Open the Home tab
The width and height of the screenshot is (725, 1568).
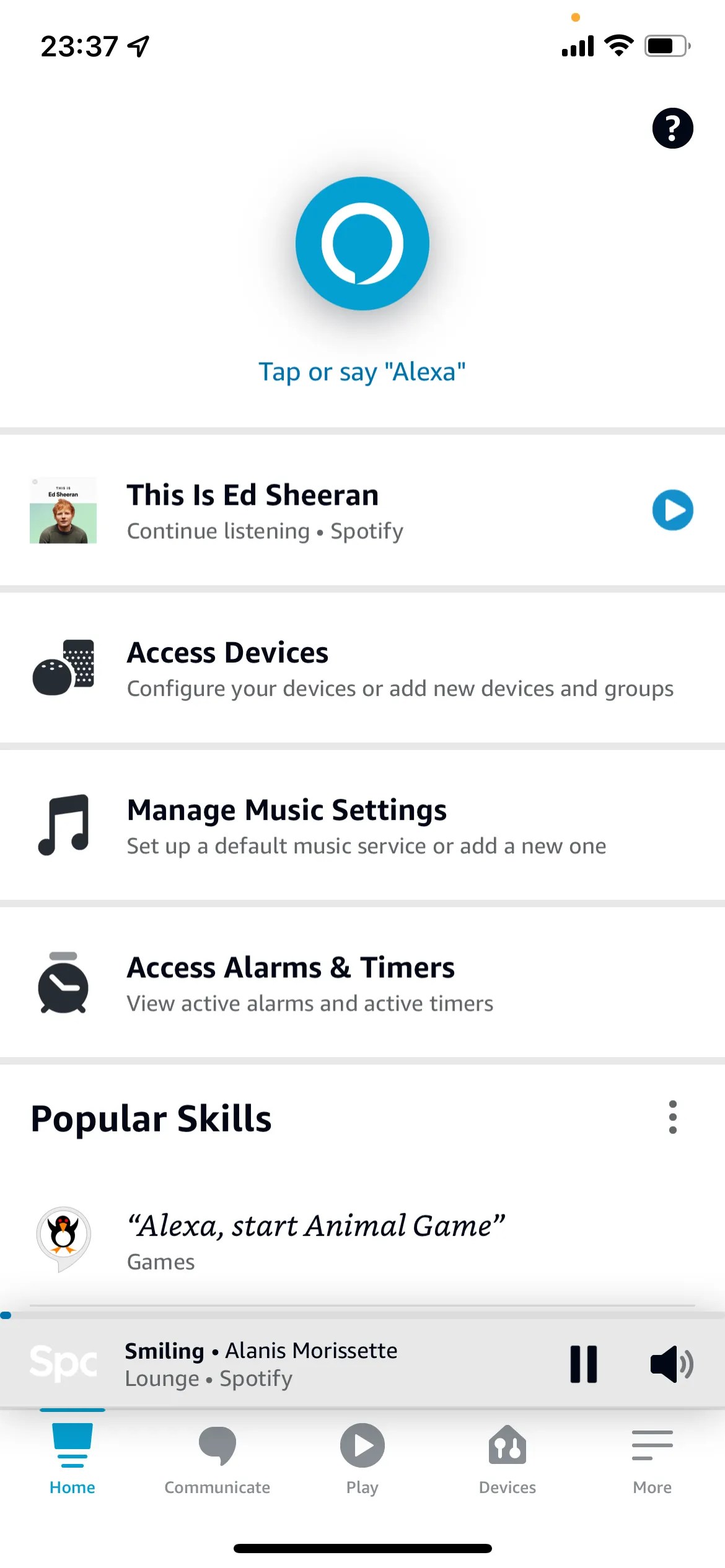71,1452
